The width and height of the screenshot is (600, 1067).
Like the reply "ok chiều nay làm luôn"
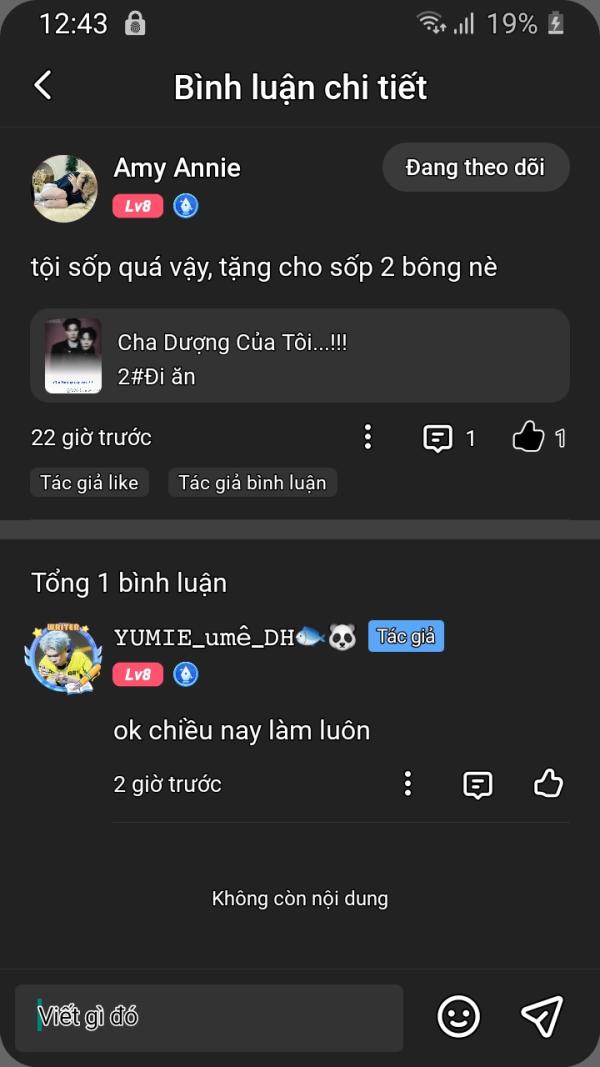coord(548,784)
